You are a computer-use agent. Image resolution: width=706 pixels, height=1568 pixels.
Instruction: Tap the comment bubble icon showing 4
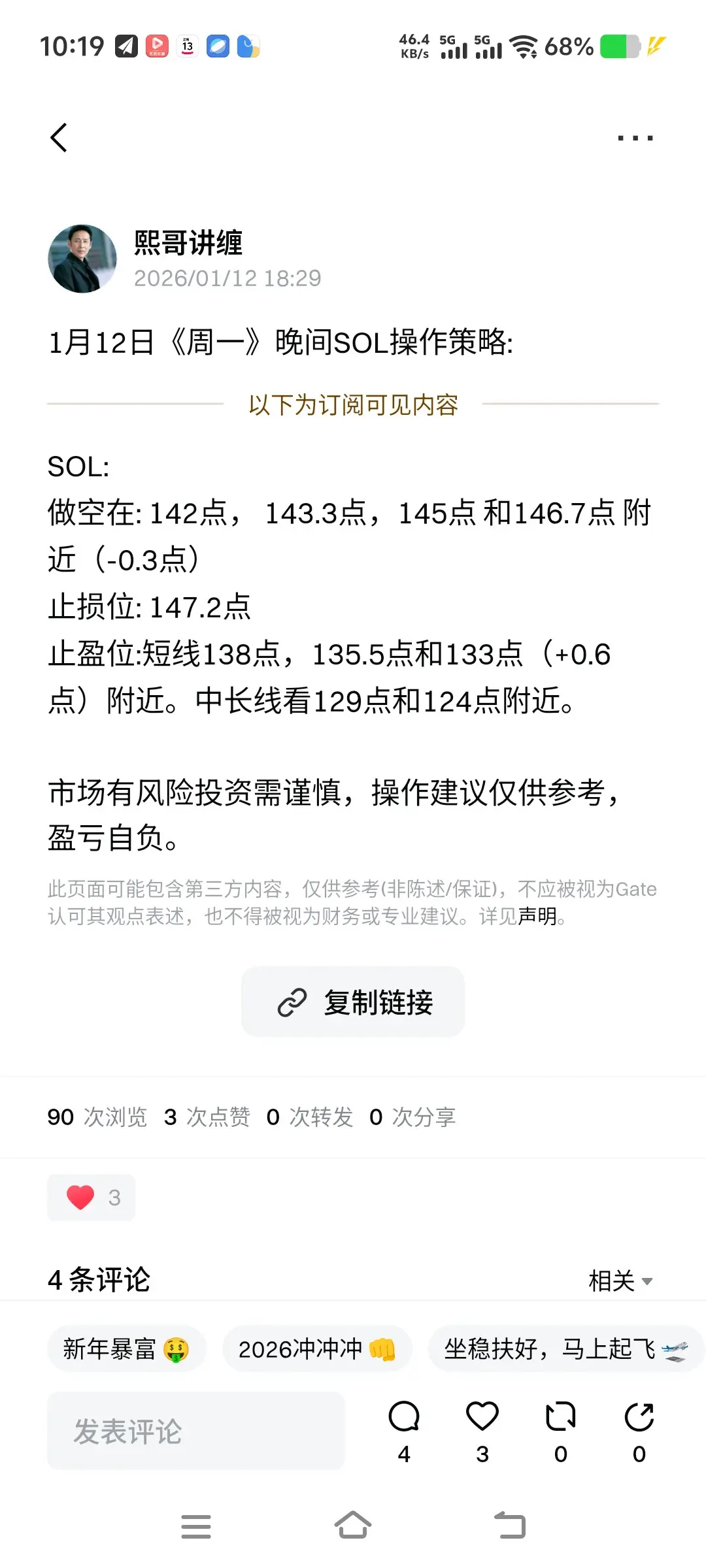tap(404, 1419)
